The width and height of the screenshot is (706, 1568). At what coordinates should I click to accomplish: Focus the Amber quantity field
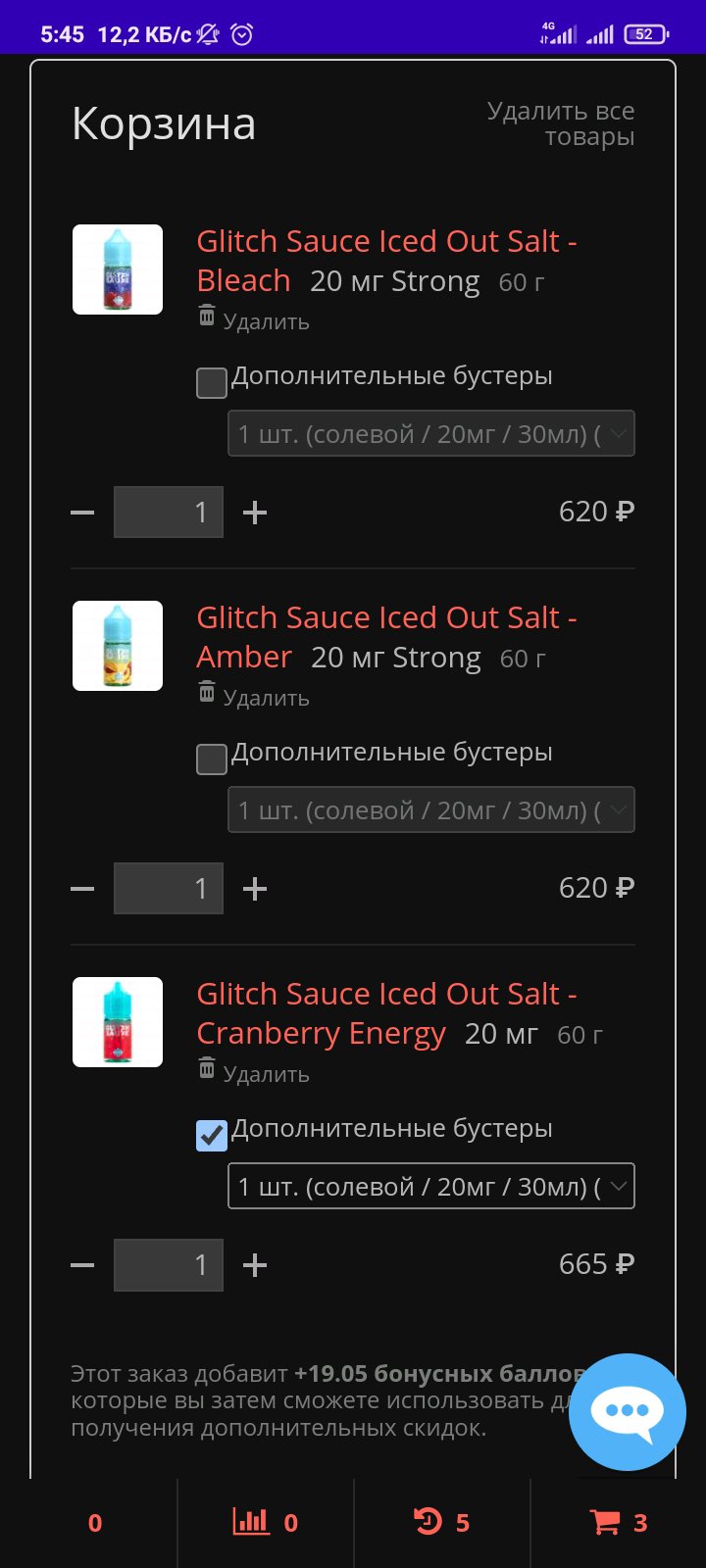tap(169, 889)
